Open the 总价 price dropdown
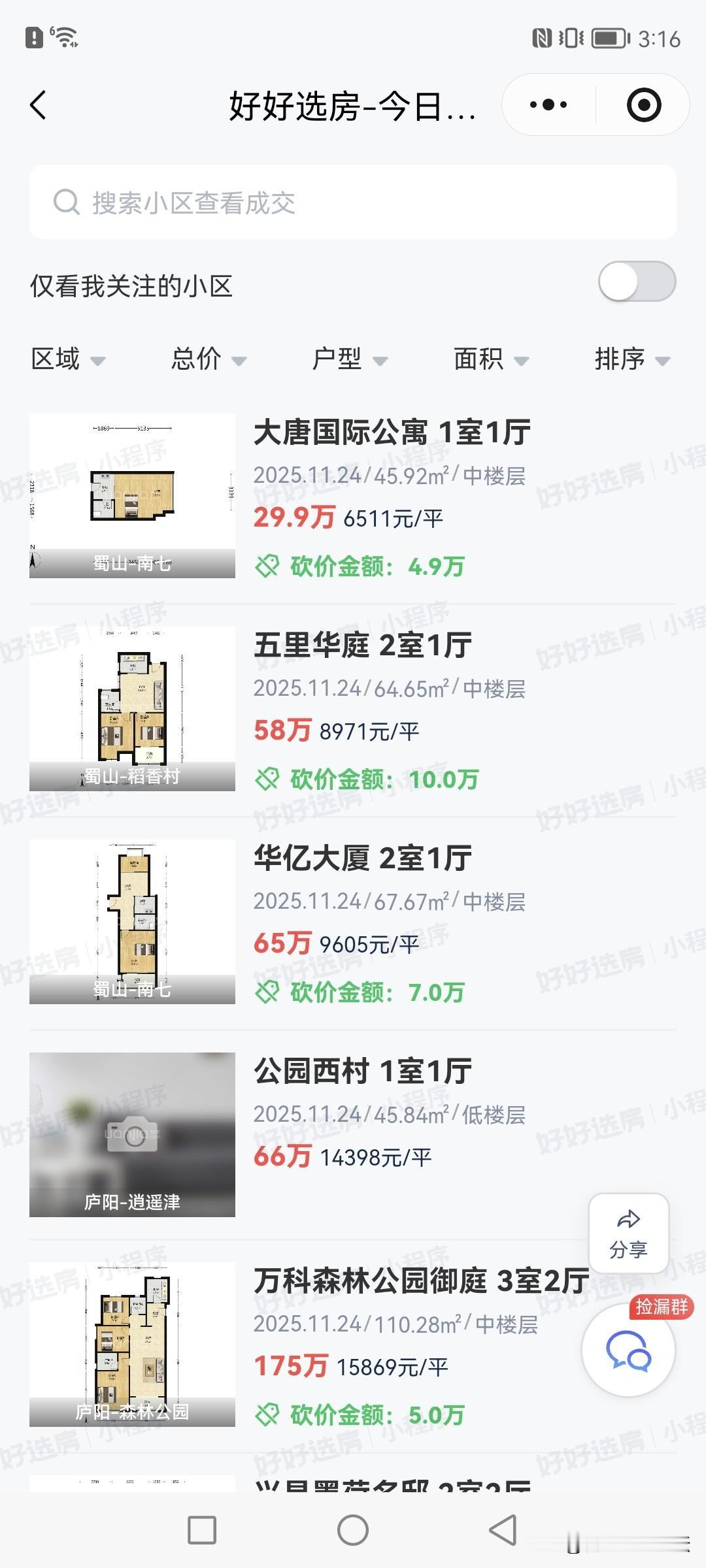Viewport: 706px width, 1568px height. point(208,359)
